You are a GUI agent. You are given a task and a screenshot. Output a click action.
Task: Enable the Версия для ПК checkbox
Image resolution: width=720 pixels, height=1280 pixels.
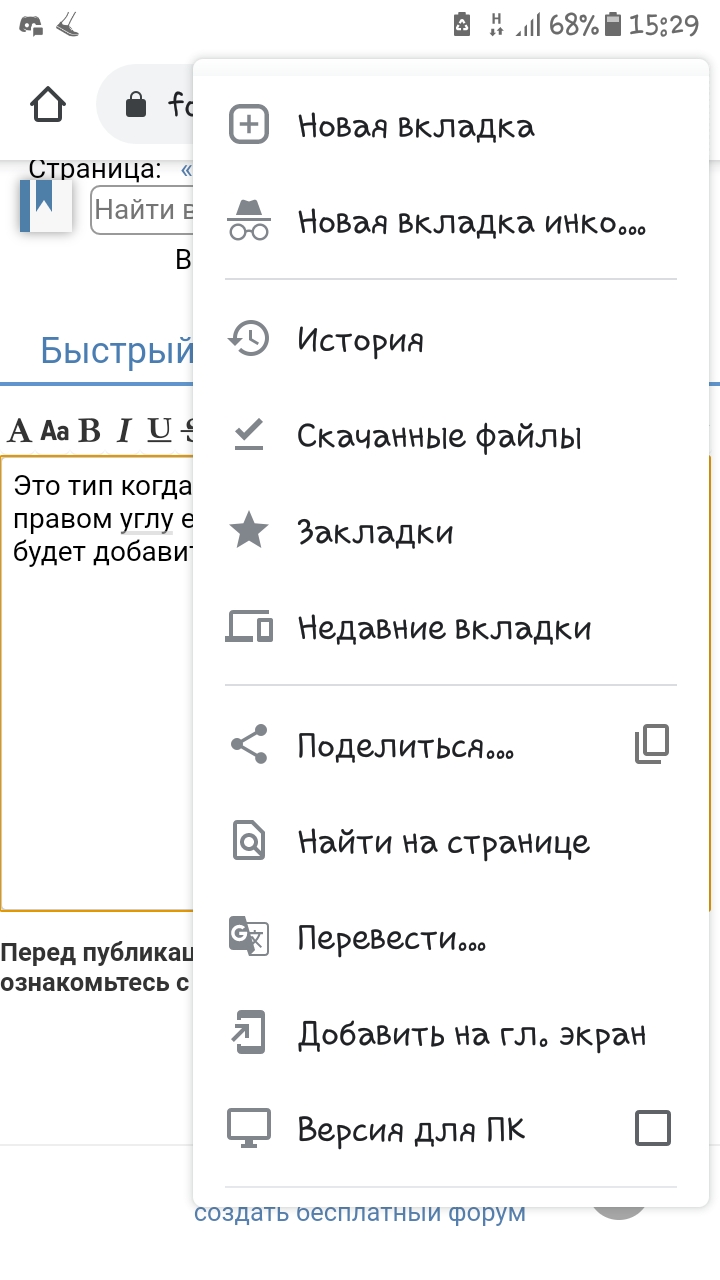653,1129
